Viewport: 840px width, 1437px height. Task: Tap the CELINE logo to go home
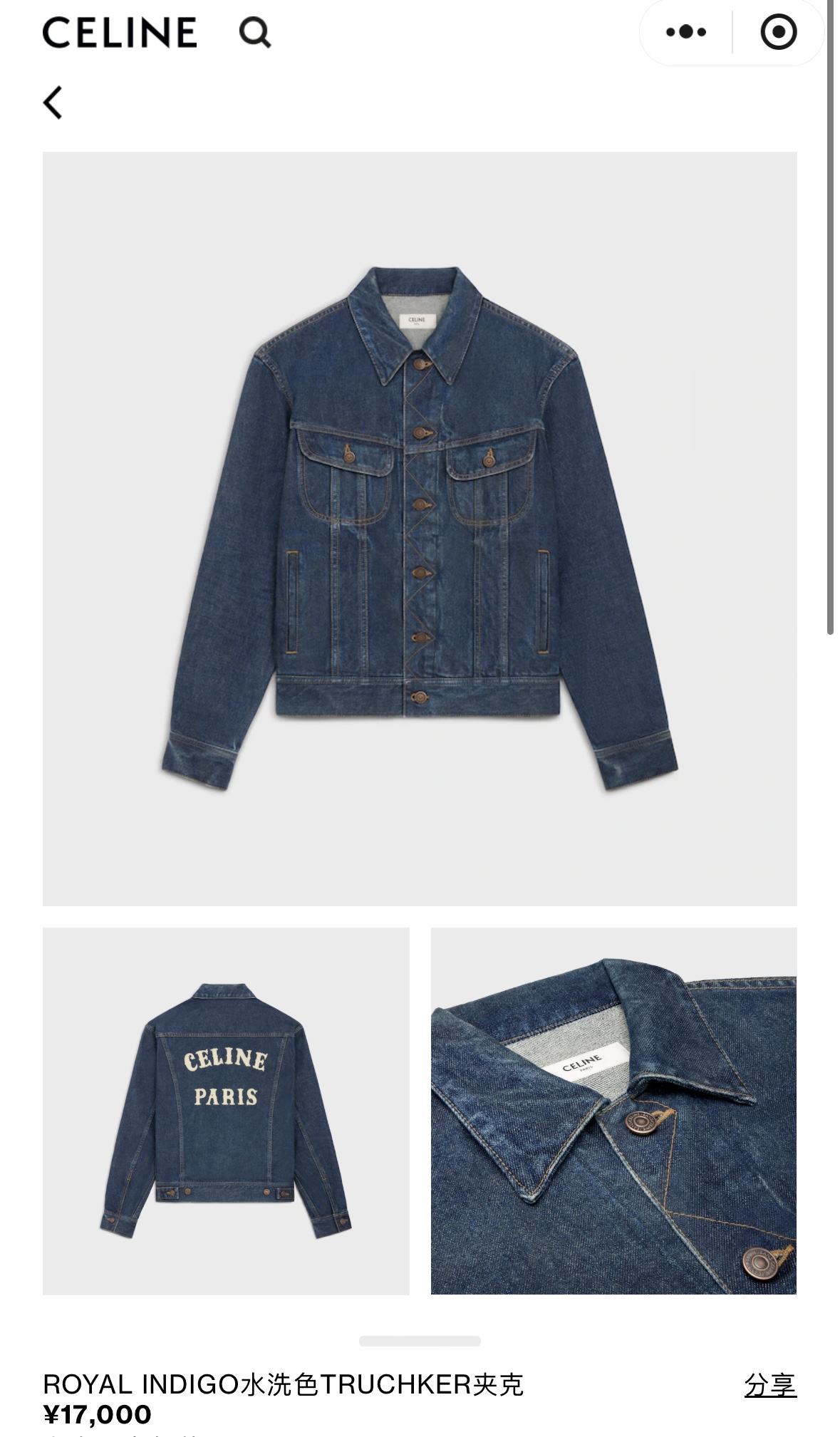coord(120,32)
